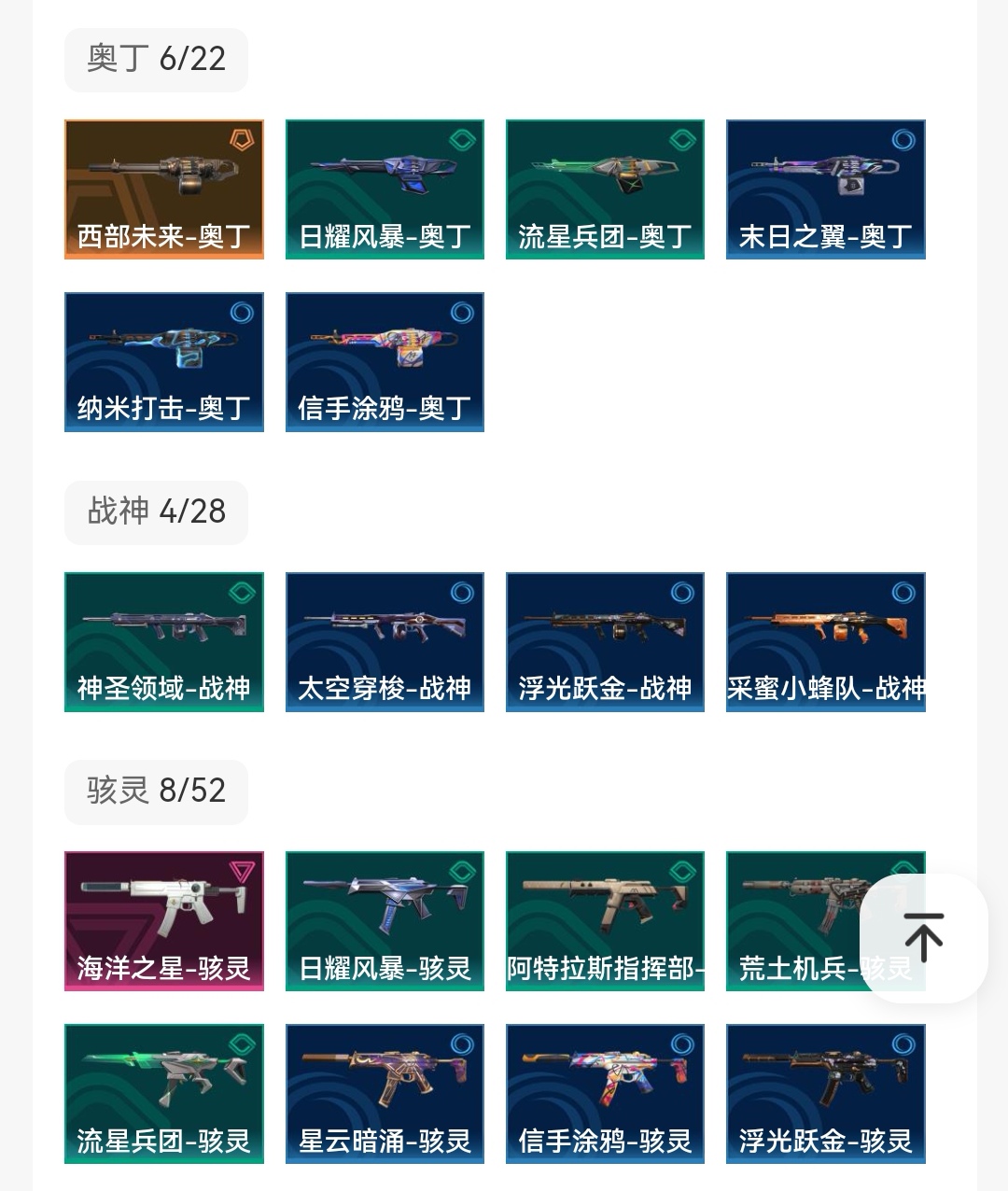The width and height of the screenshot is (1008, 1191).
Task: Tap the scroll-to-top arrow button
Action: pyautogui.click(x=923, y=937)
